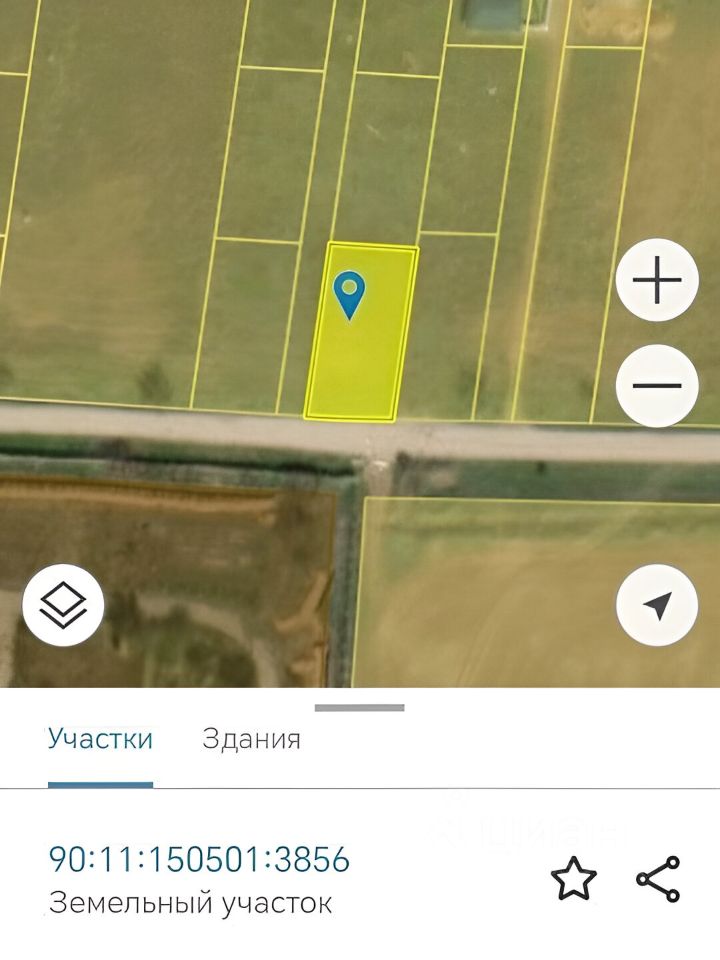Screen dimensions: 720x960
Task: Center map on my location
Action: (657, 604)
